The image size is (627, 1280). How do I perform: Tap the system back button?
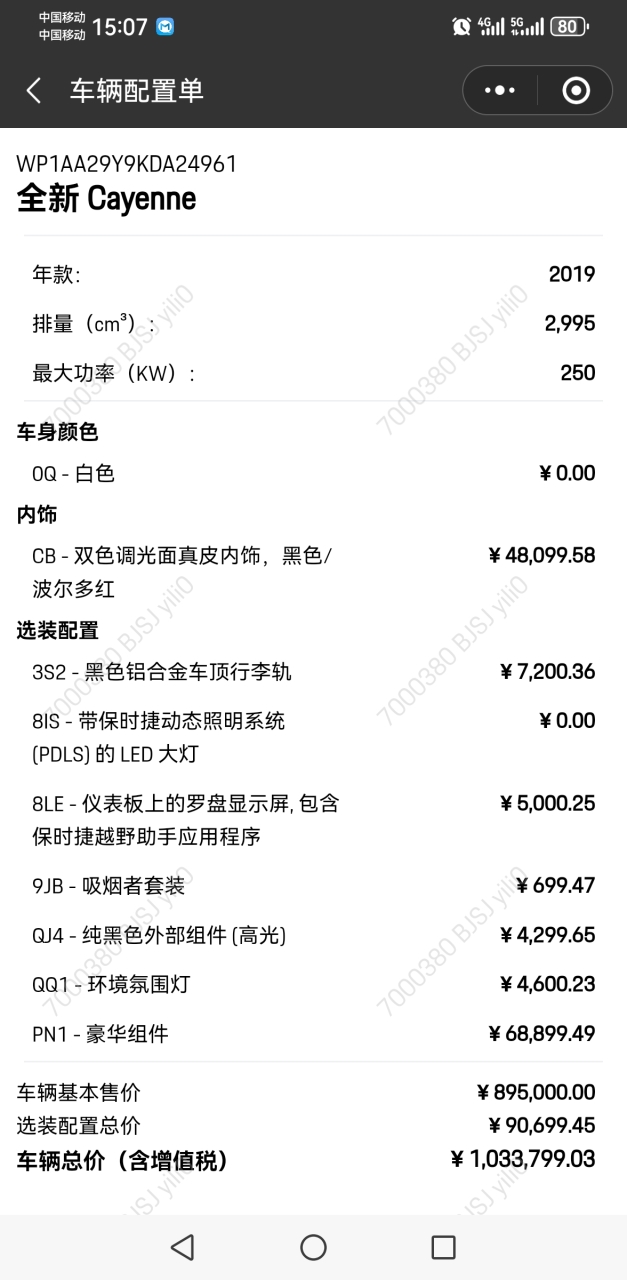(x=182, y=1247)
